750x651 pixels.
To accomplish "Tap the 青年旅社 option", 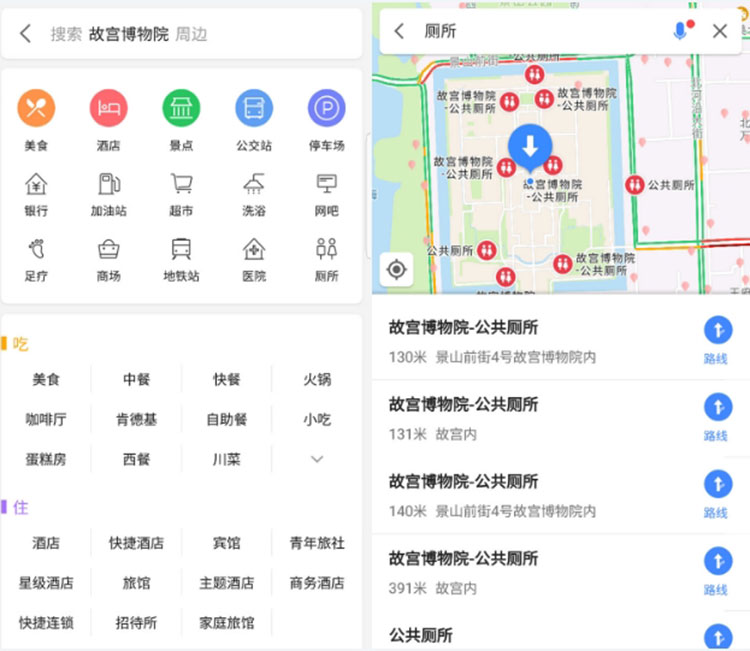I will [317, 543].
